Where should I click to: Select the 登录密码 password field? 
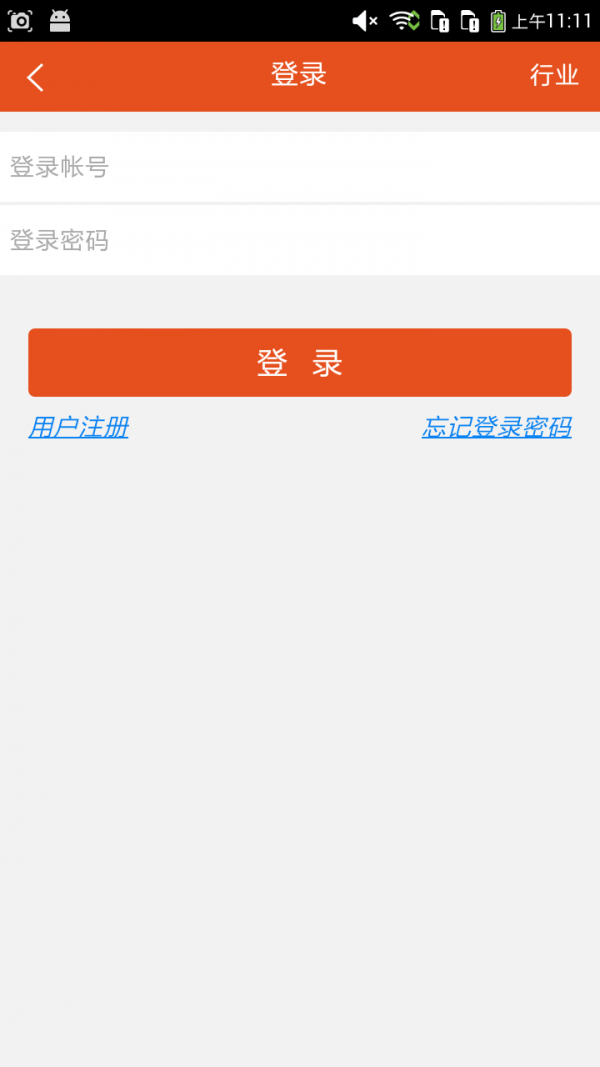300,240
